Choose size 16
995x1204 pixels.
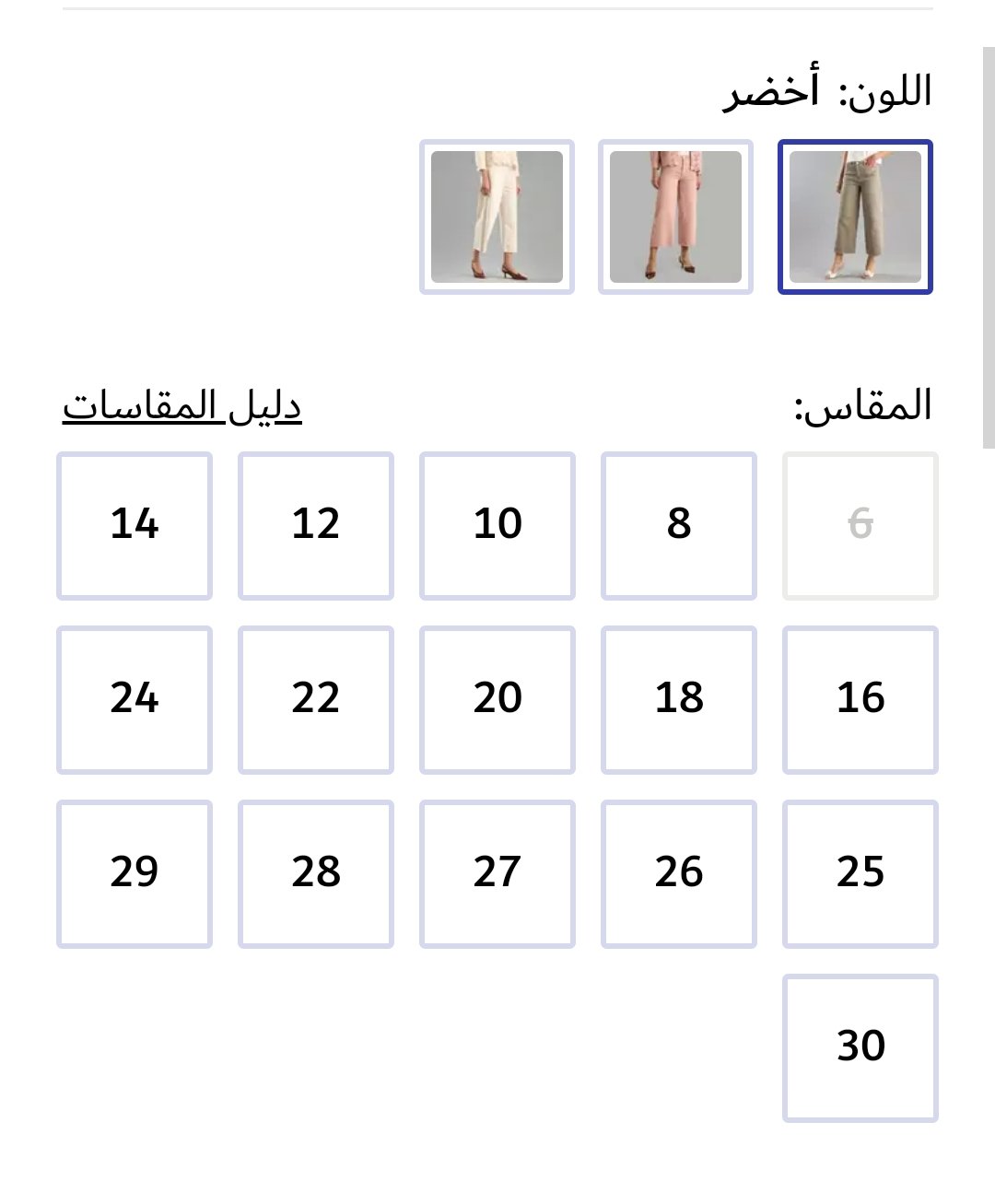860,699
